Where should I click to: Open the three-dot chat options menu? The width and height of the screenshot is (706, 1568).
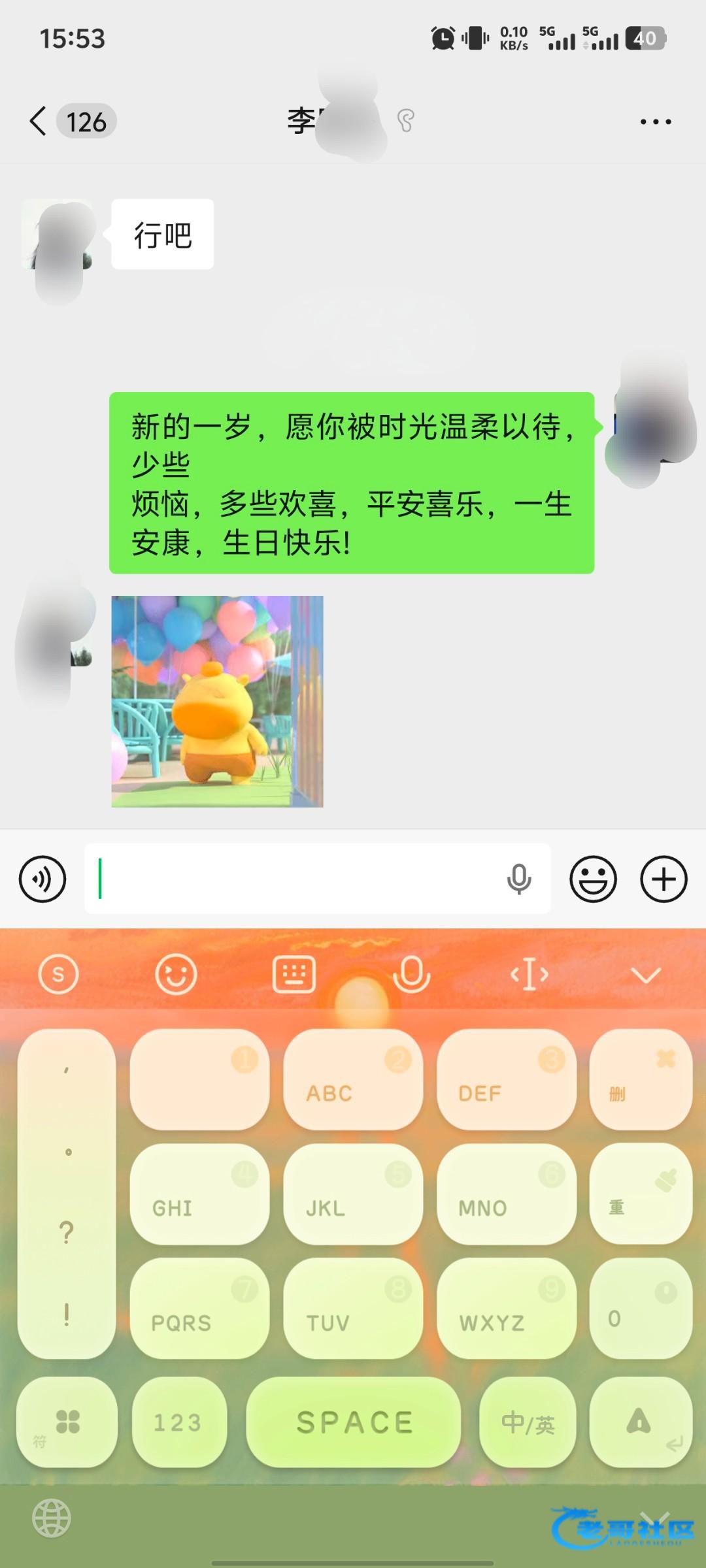655,122
